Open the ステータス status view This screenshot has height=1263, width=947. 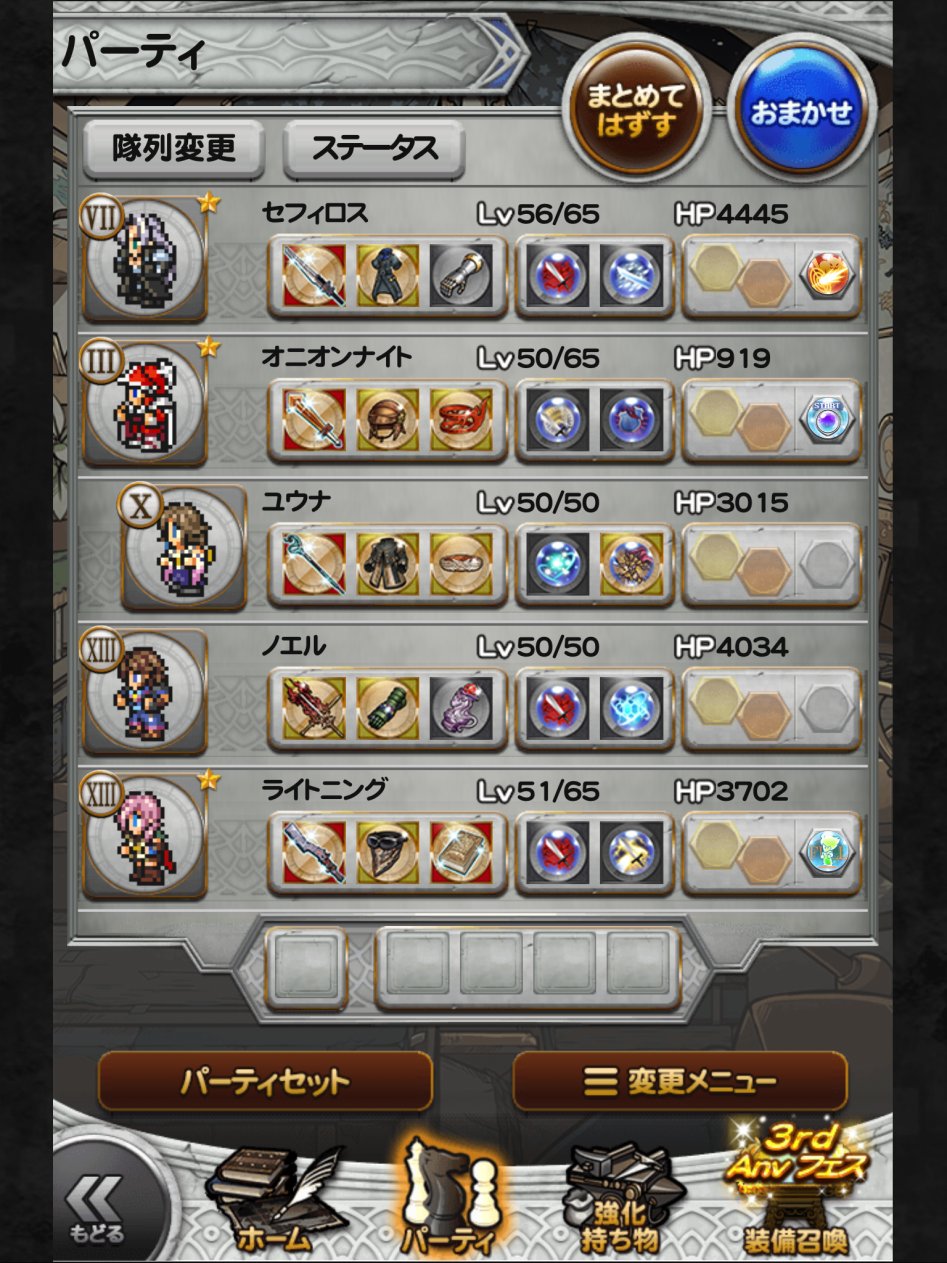[x=374, y=149]
